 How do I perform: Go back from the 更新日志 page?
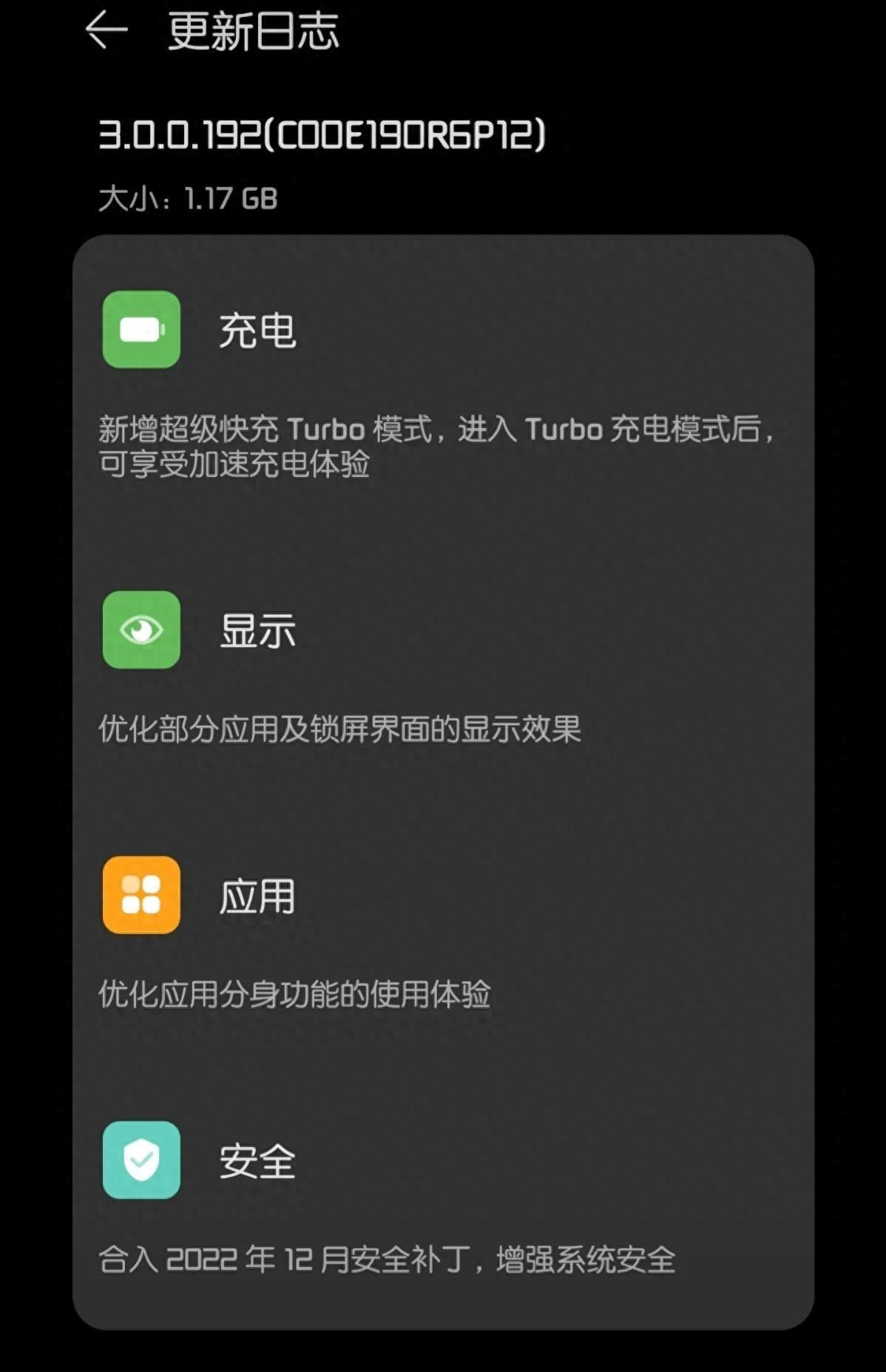pos(106,31)
